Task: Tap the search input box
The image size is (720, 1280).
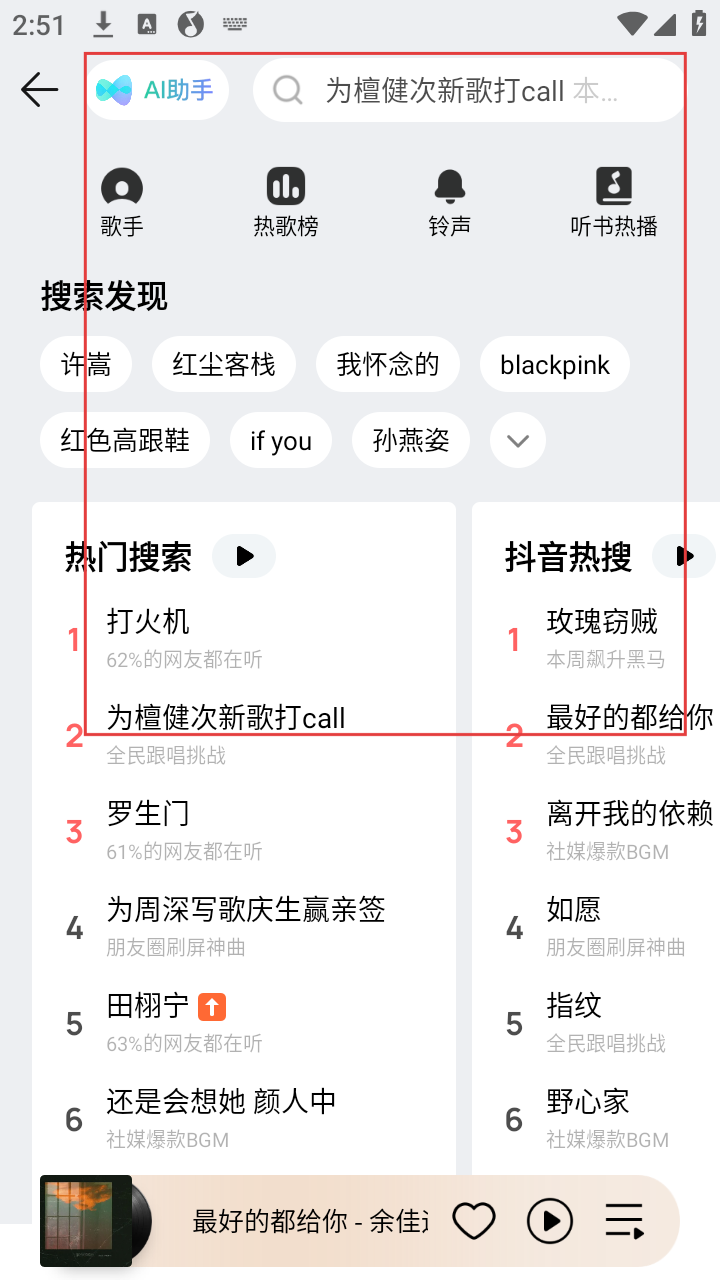Action: point(468,90)
